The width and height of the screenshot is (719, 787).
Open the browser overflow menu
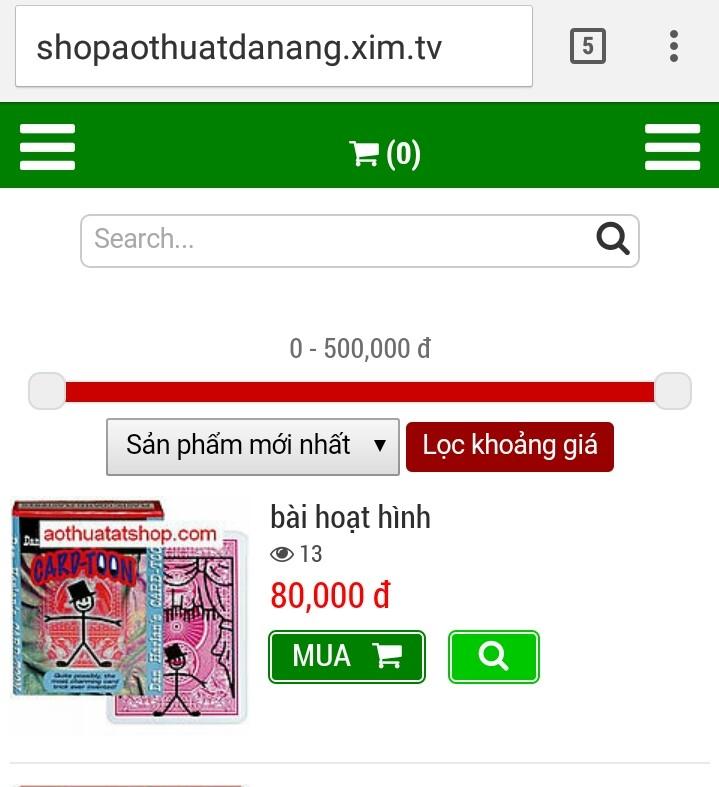[674, 47]
